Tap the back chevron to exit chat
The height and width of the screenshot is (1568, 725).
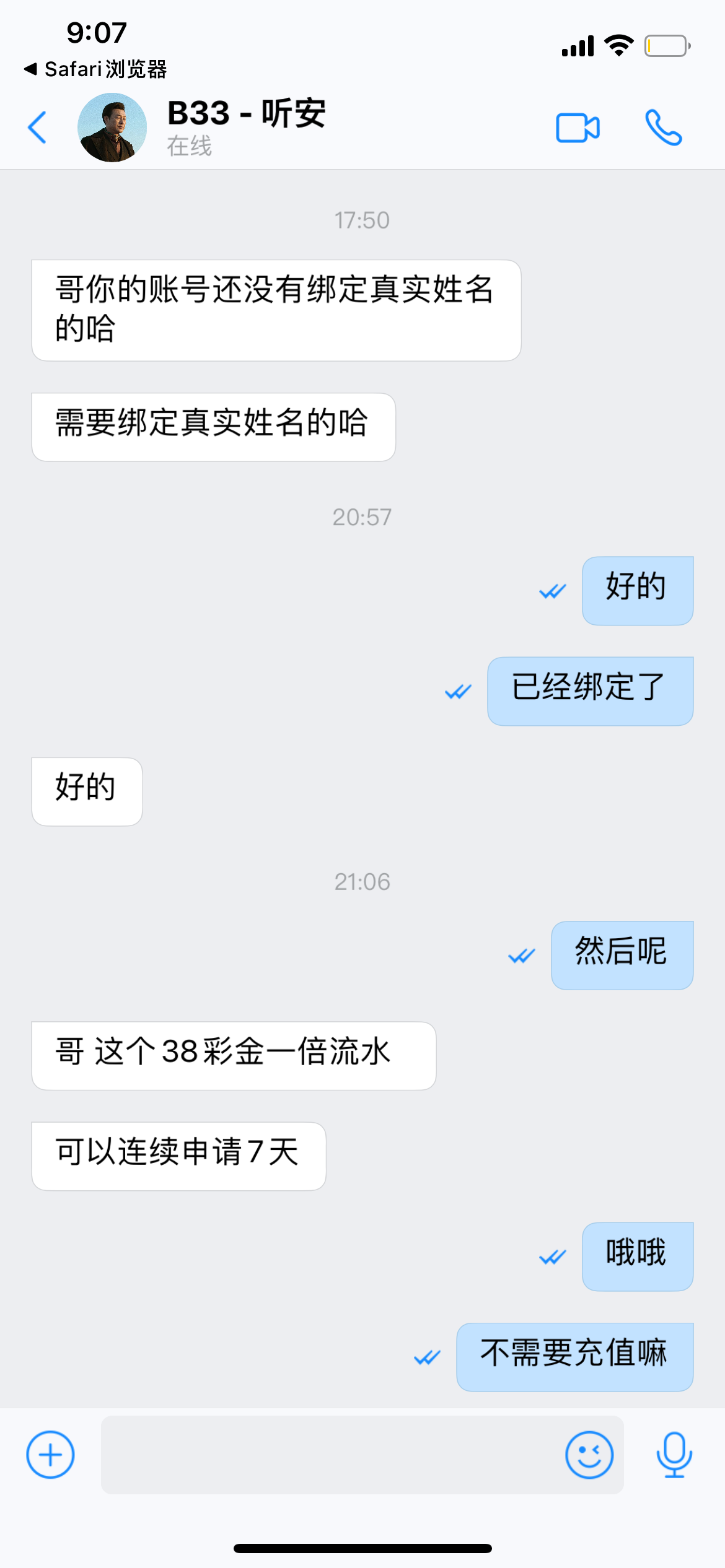tap(37, 126)
